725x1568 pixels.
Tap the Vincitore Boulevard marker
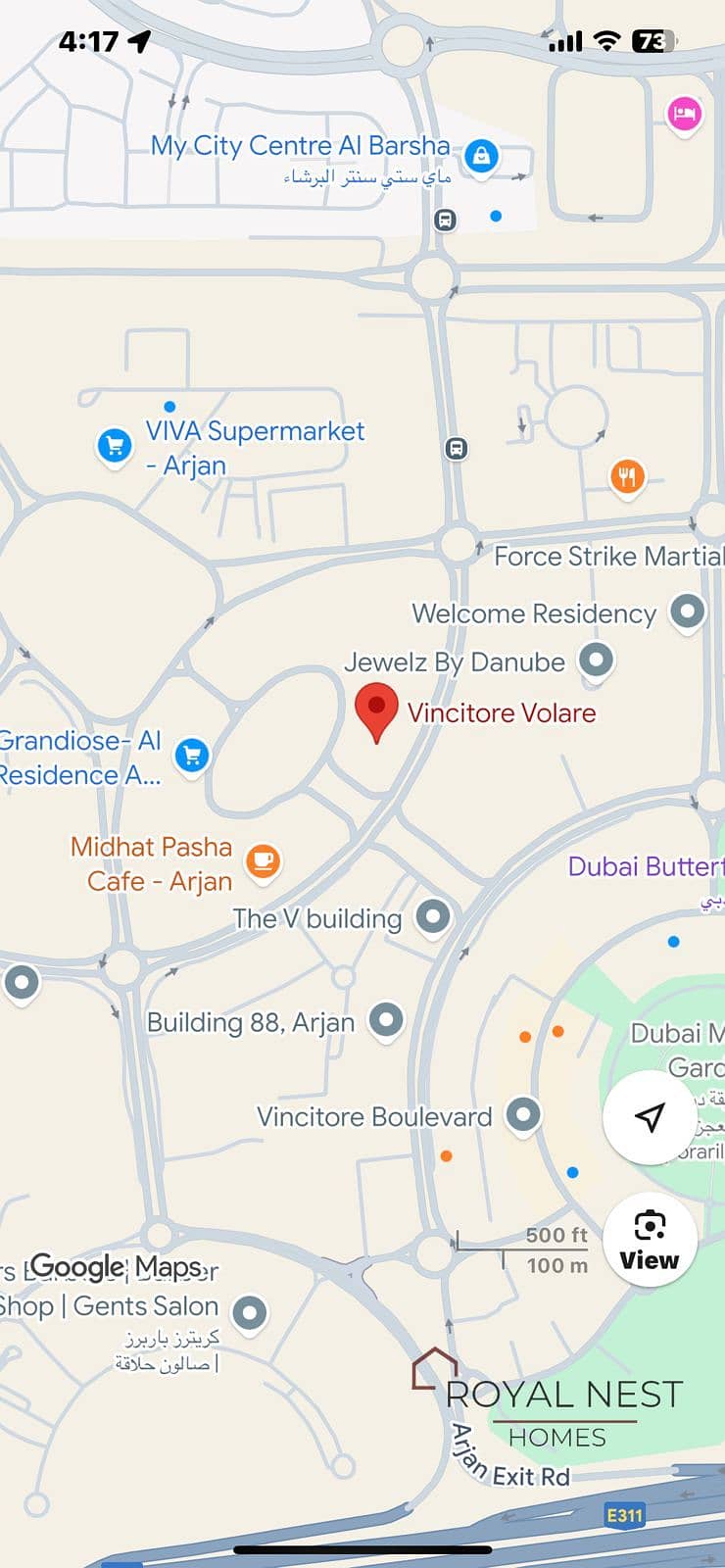(x=523, y=1114)
